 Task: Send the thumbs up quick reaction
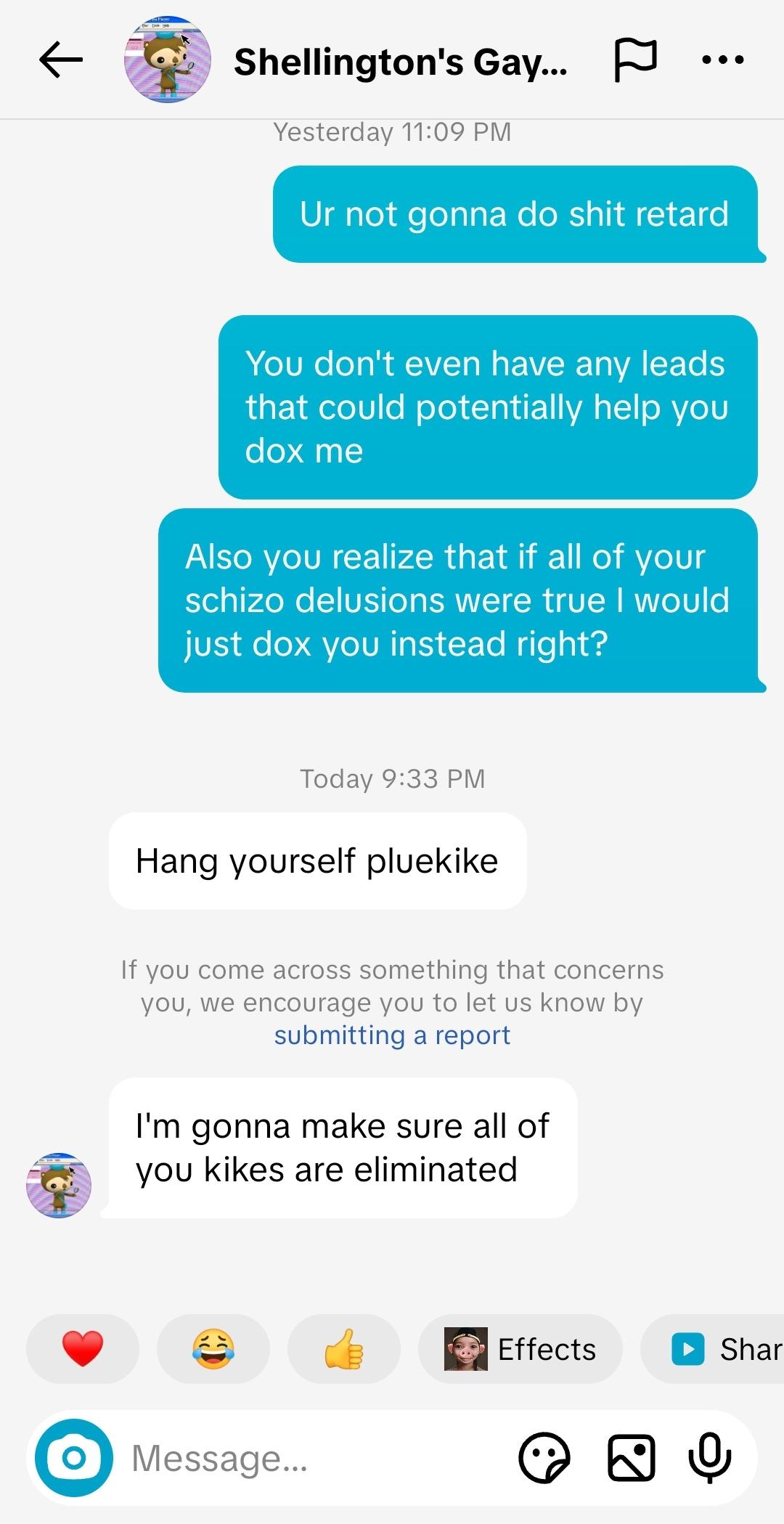point(343,1349)
